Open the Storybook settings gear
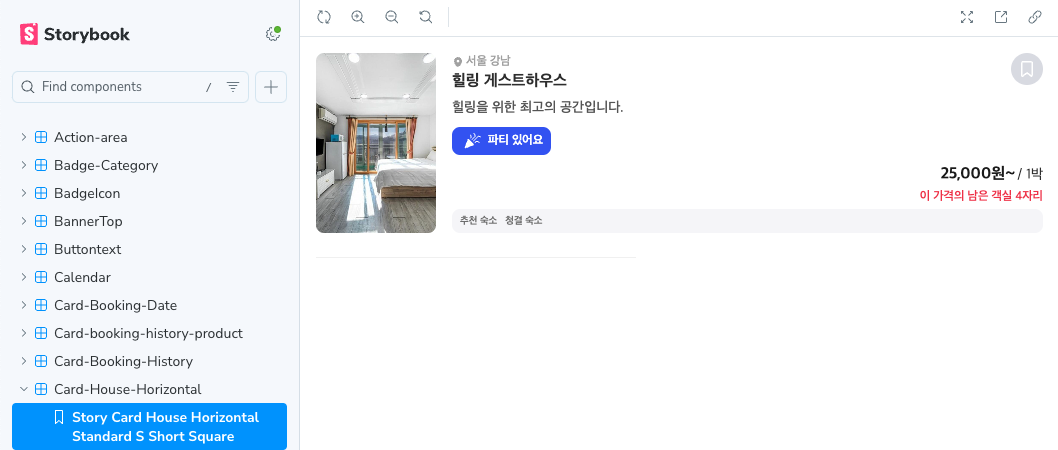 click(273, 34)
